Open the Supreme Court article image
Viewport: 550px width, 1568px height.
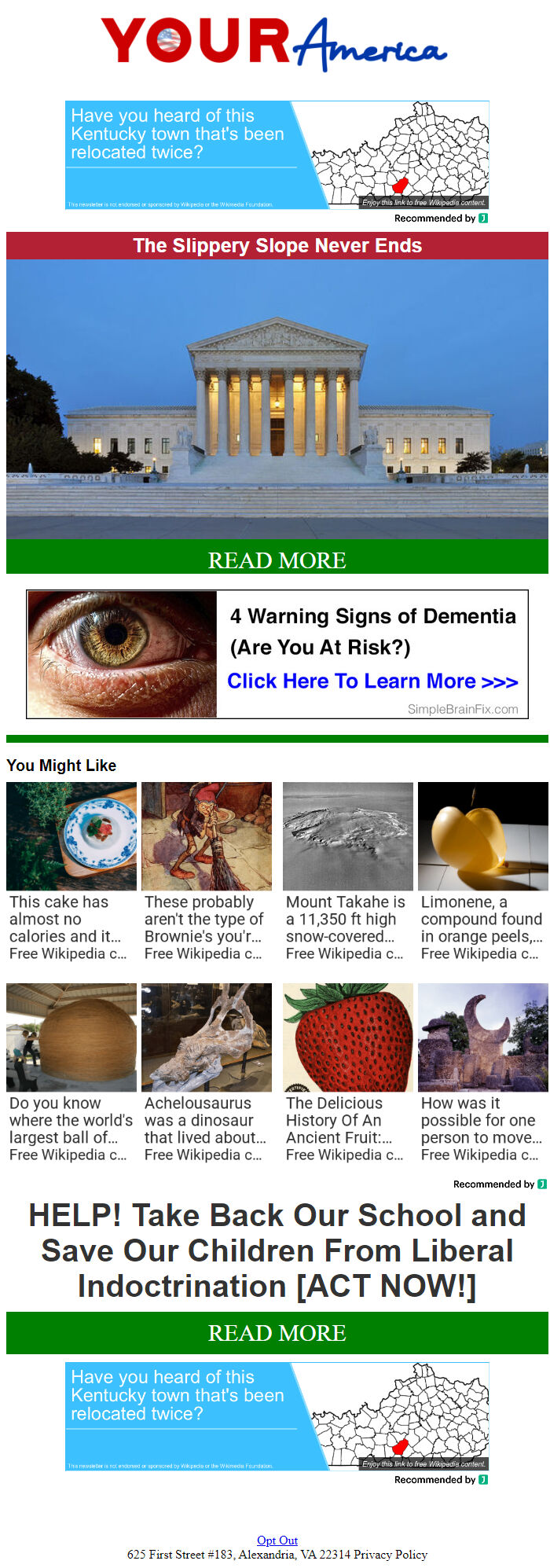(277, 398)
